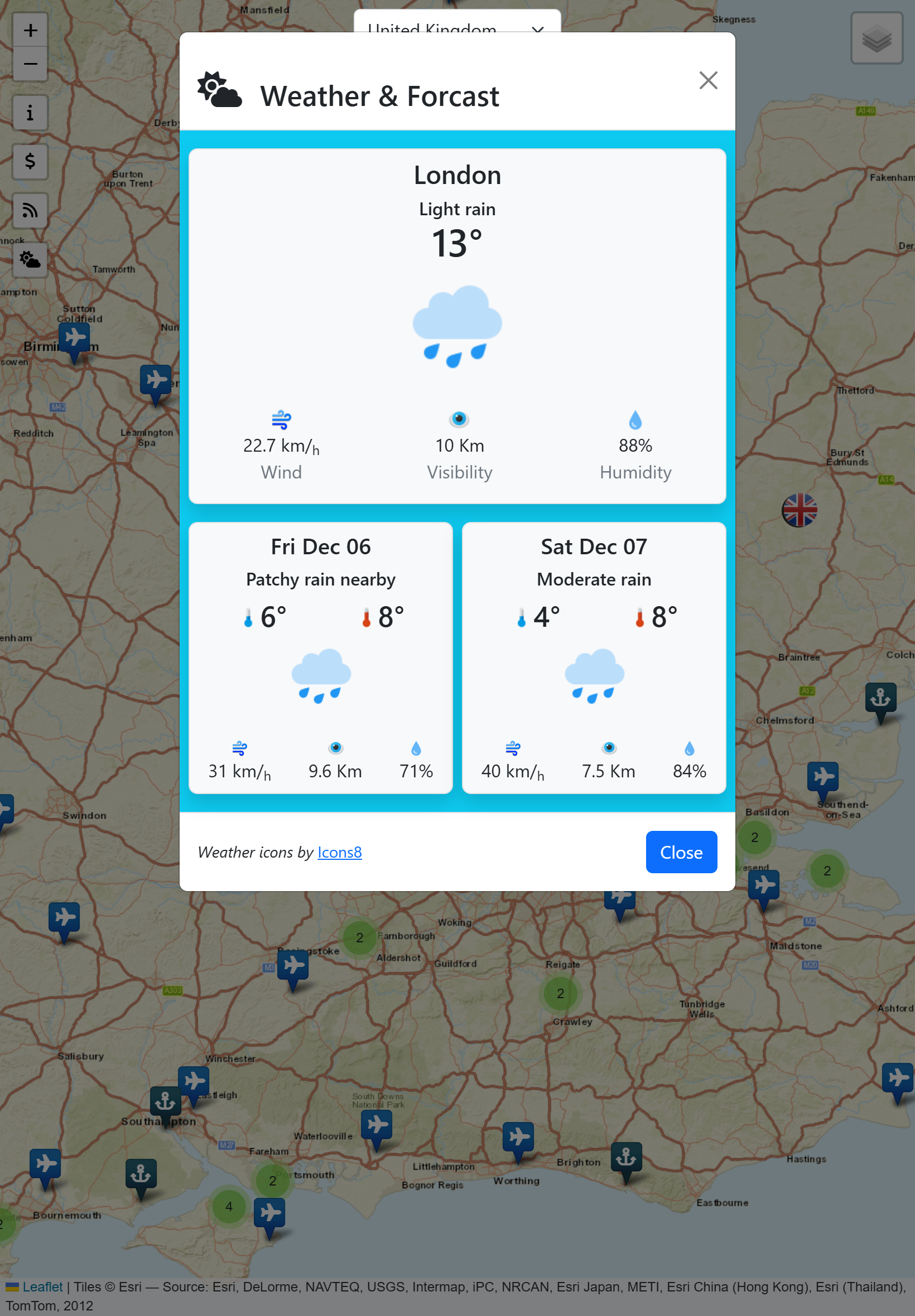Expand the cluster of 4 near Portsmouth
This screenshot has width=915, height=1316.
click(x=229, y=1206)
